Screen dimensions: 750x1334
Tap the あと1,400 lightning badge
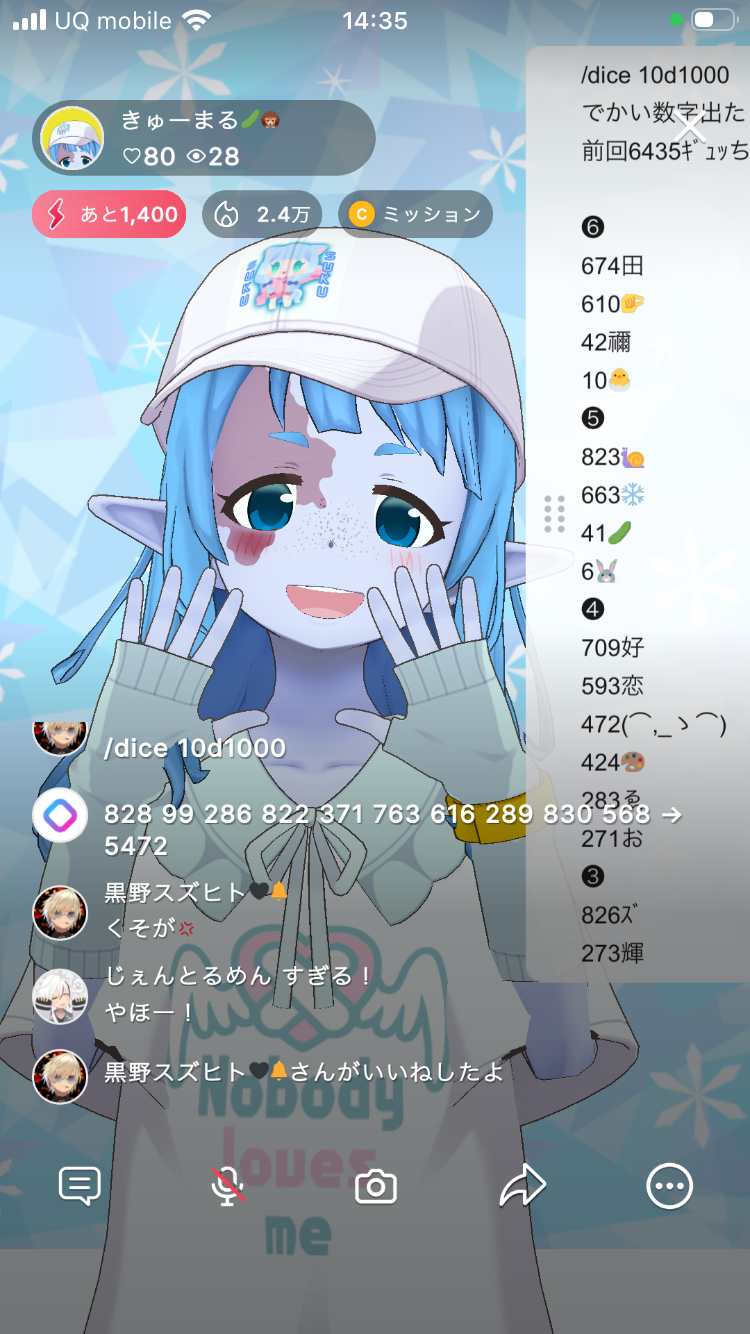[109, 214]
